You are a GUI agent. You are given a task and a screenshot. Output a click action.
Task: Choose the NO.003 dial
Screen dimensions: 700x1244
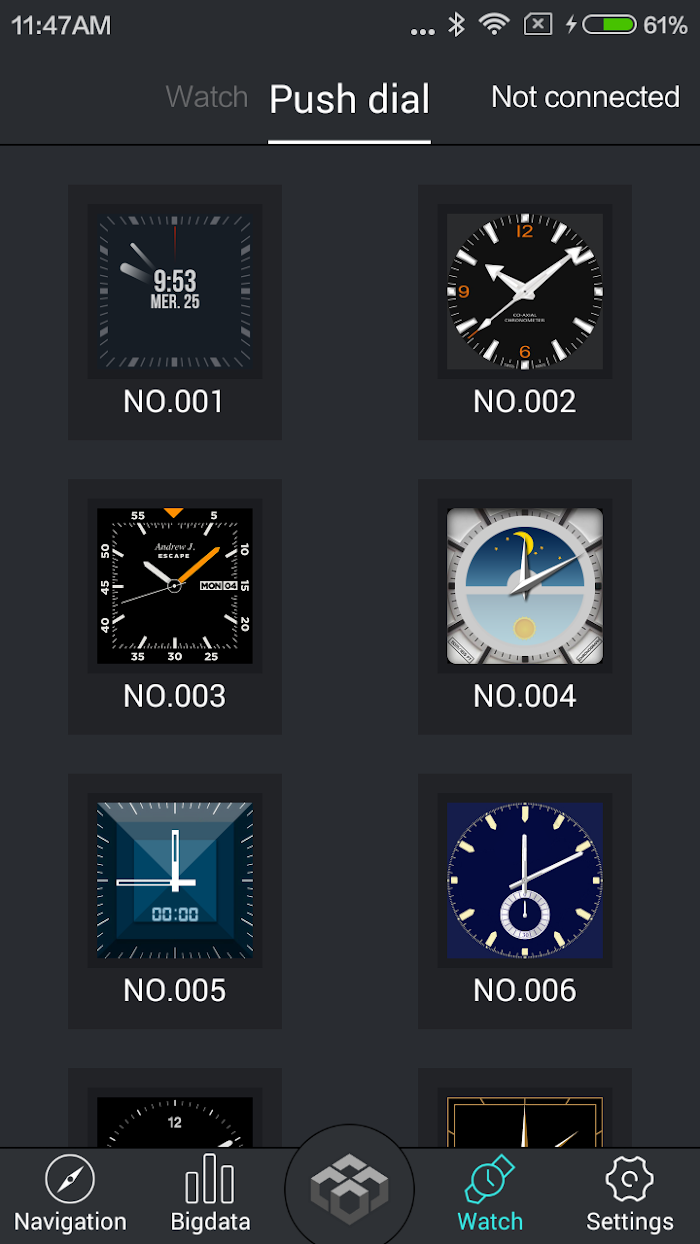(x=175, y=607)
